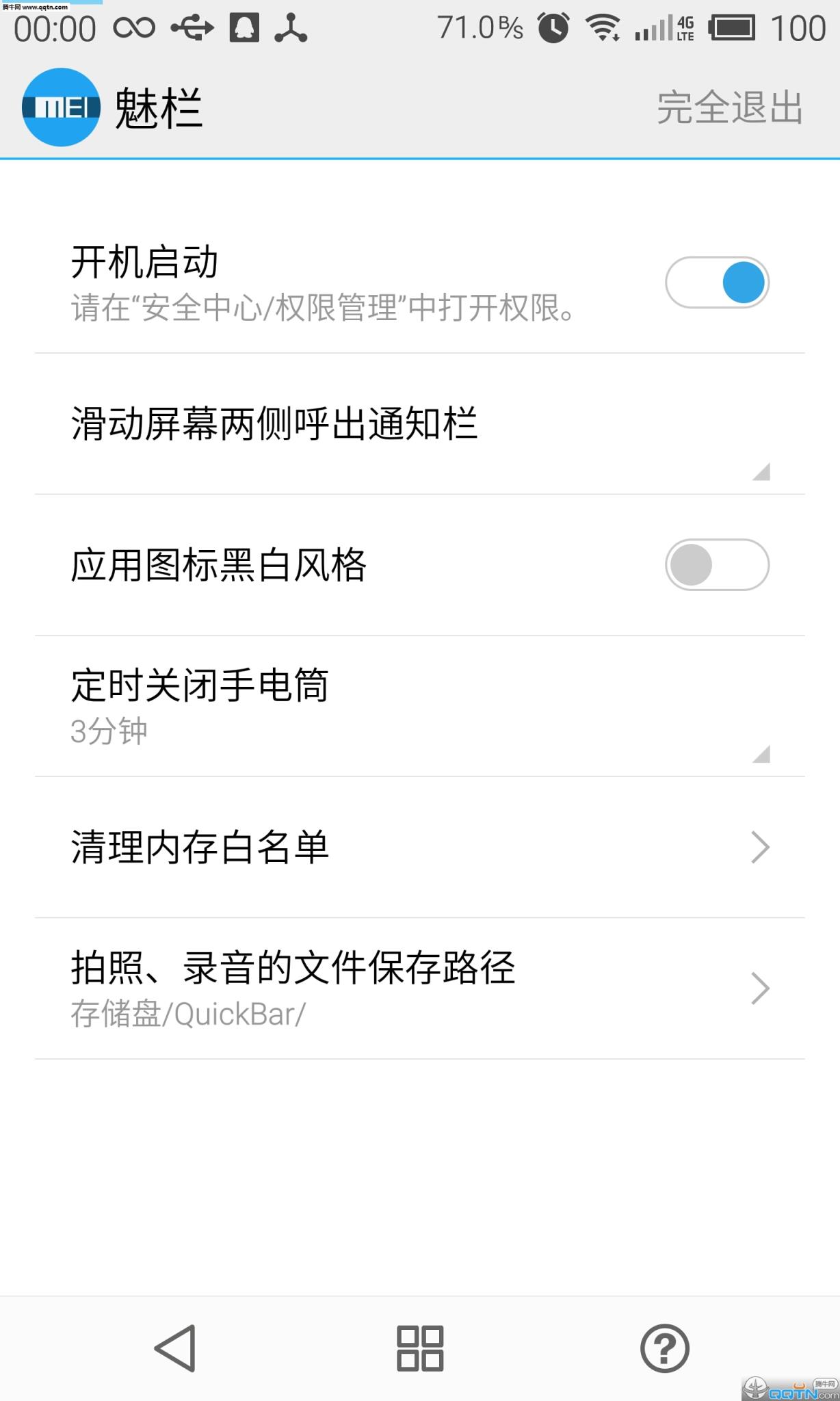Select the 存储盘/QuickBar/ save path text
Screen dimensions: 840x1401
coord(189,1016)
